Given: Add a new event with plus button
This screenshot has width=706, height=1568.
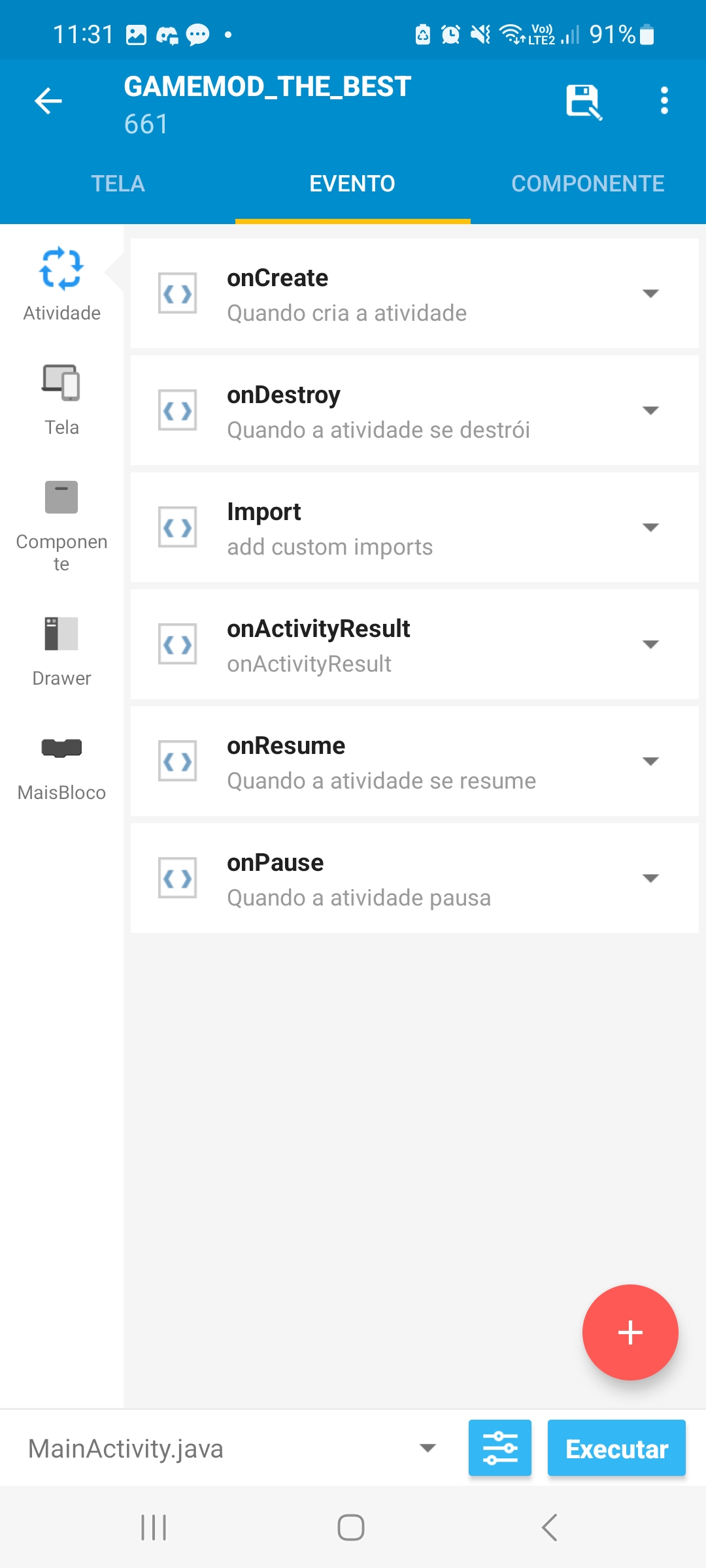Looking at the screenshot, I should (x=630, y=1332).
